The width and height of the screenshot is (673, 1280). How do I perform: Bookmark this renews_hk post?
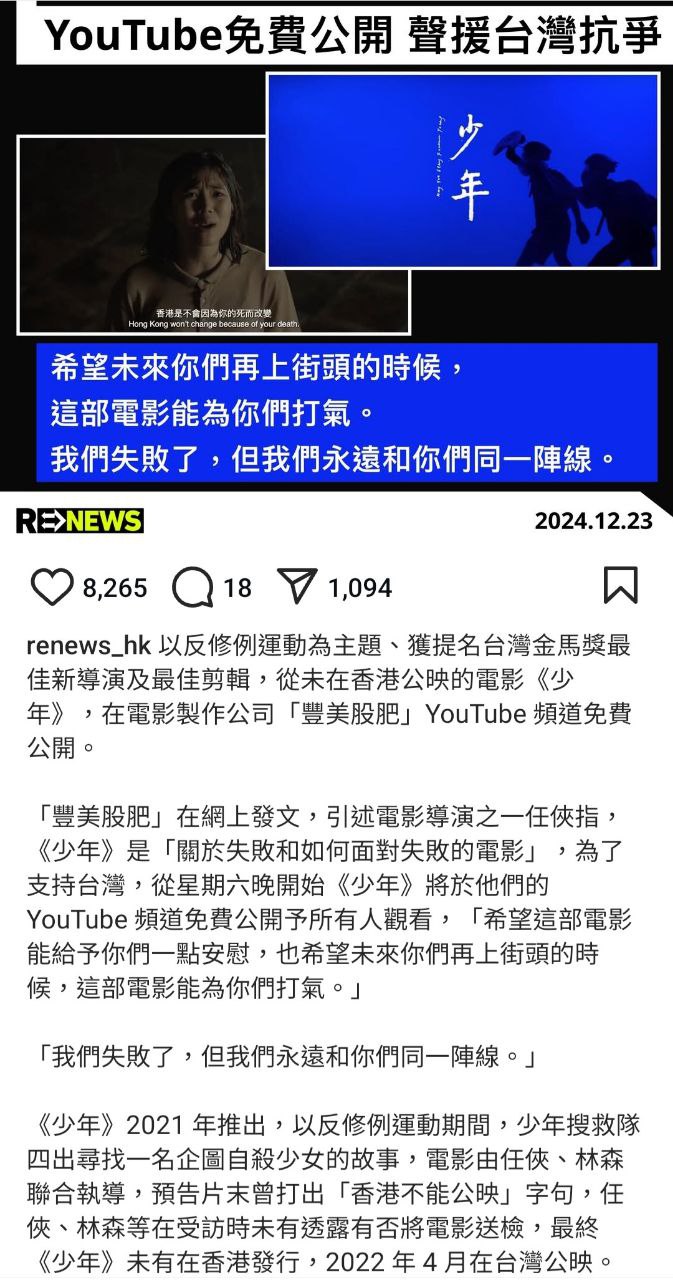[620, 586]
